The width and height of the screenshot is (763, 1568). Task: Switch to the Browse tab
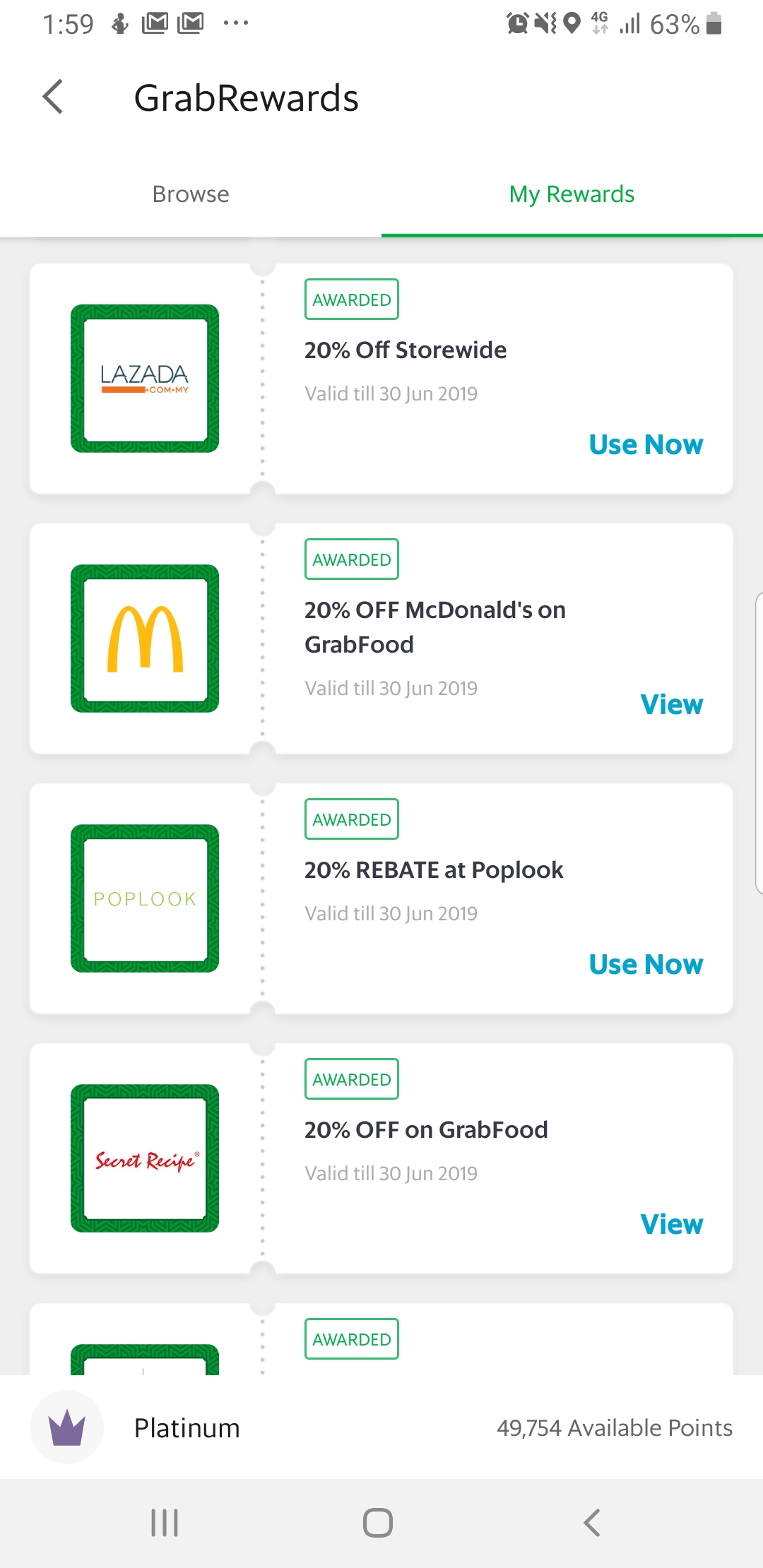pos(191,194)
